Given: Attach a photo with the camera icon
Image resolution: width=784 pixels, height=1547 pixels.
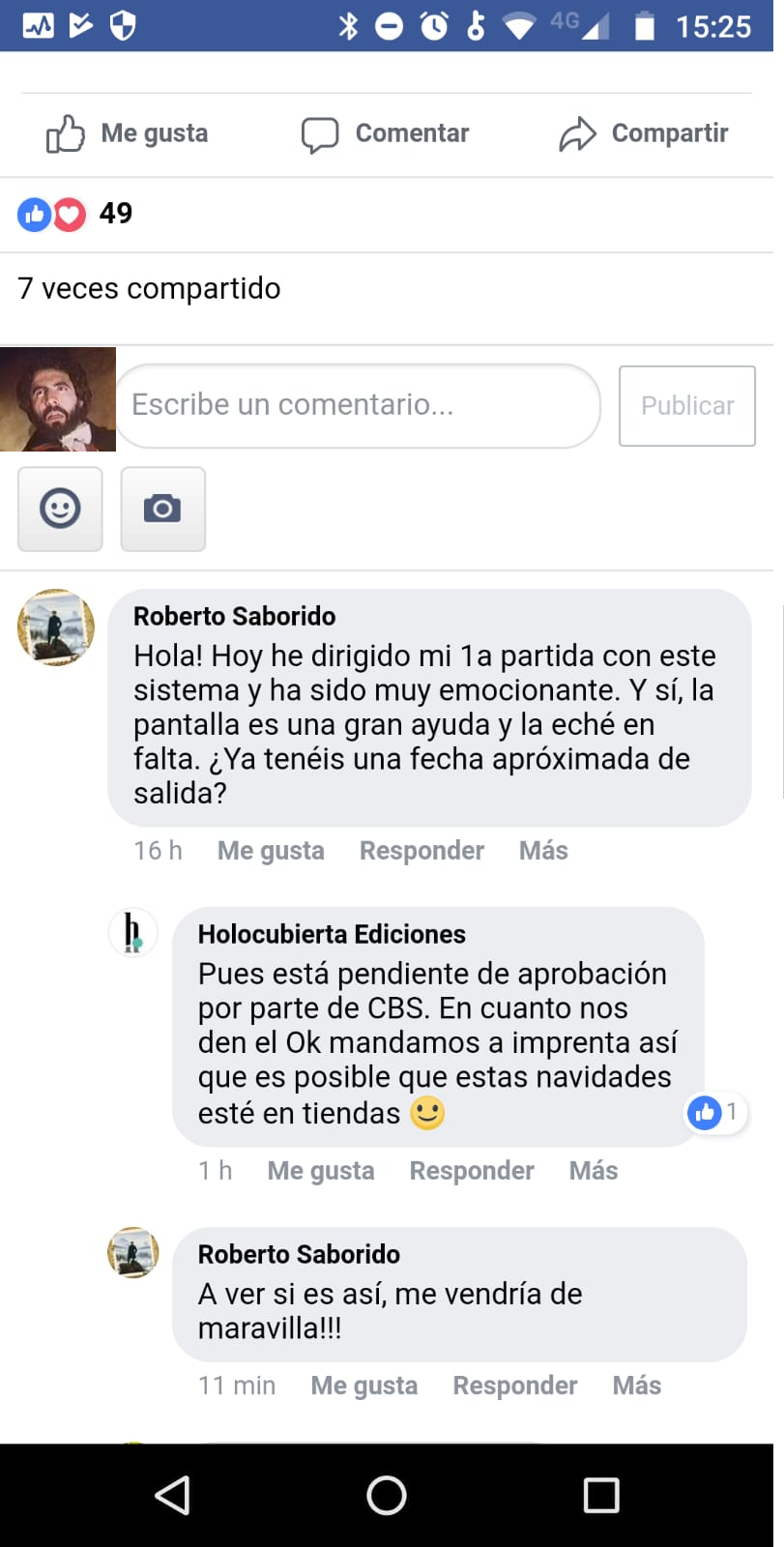Looking at the screenshot, I should (162, 509).
